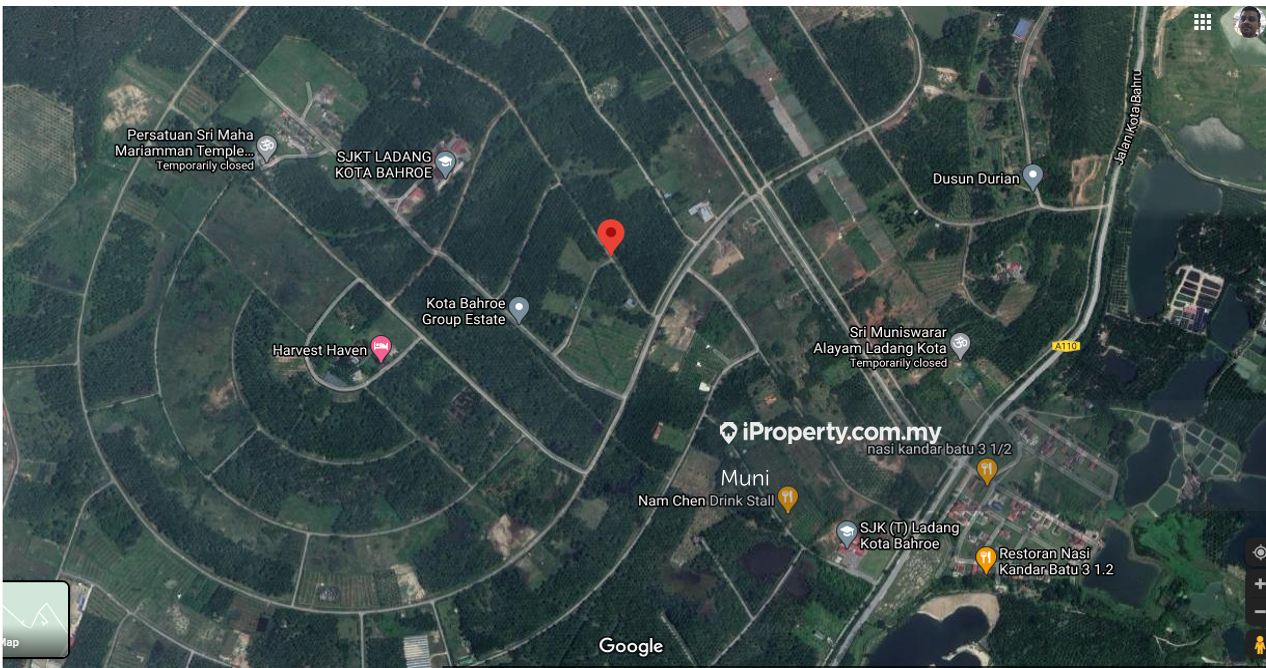Zoom out of the map

pyautogui.click(x=1258, y=611)
